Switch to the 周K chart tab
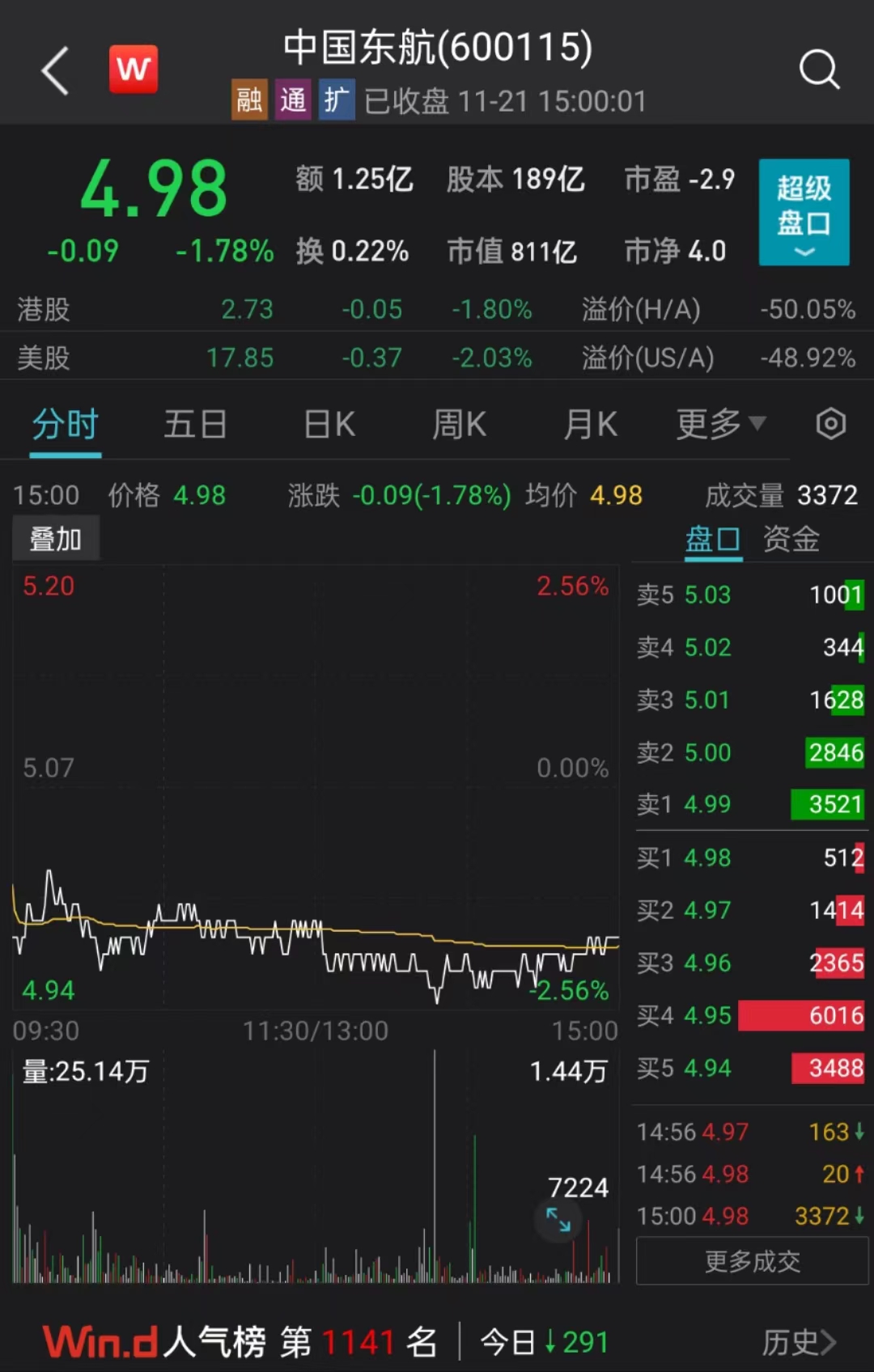This screenshot has height=1372, width=874. click(459, 424)
